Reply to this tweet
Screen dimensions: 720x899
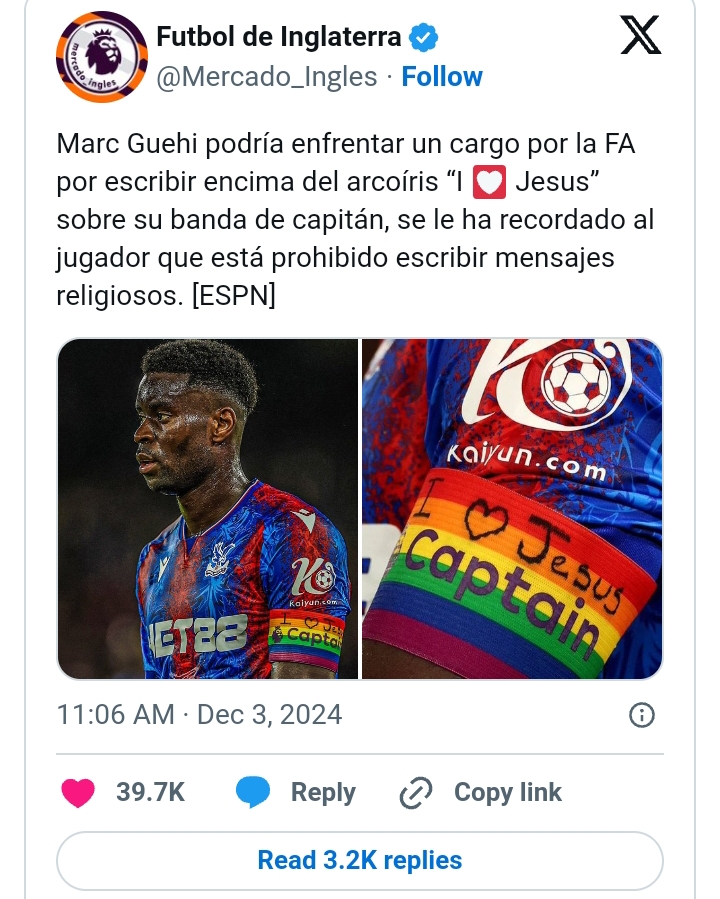coord(295,793)
